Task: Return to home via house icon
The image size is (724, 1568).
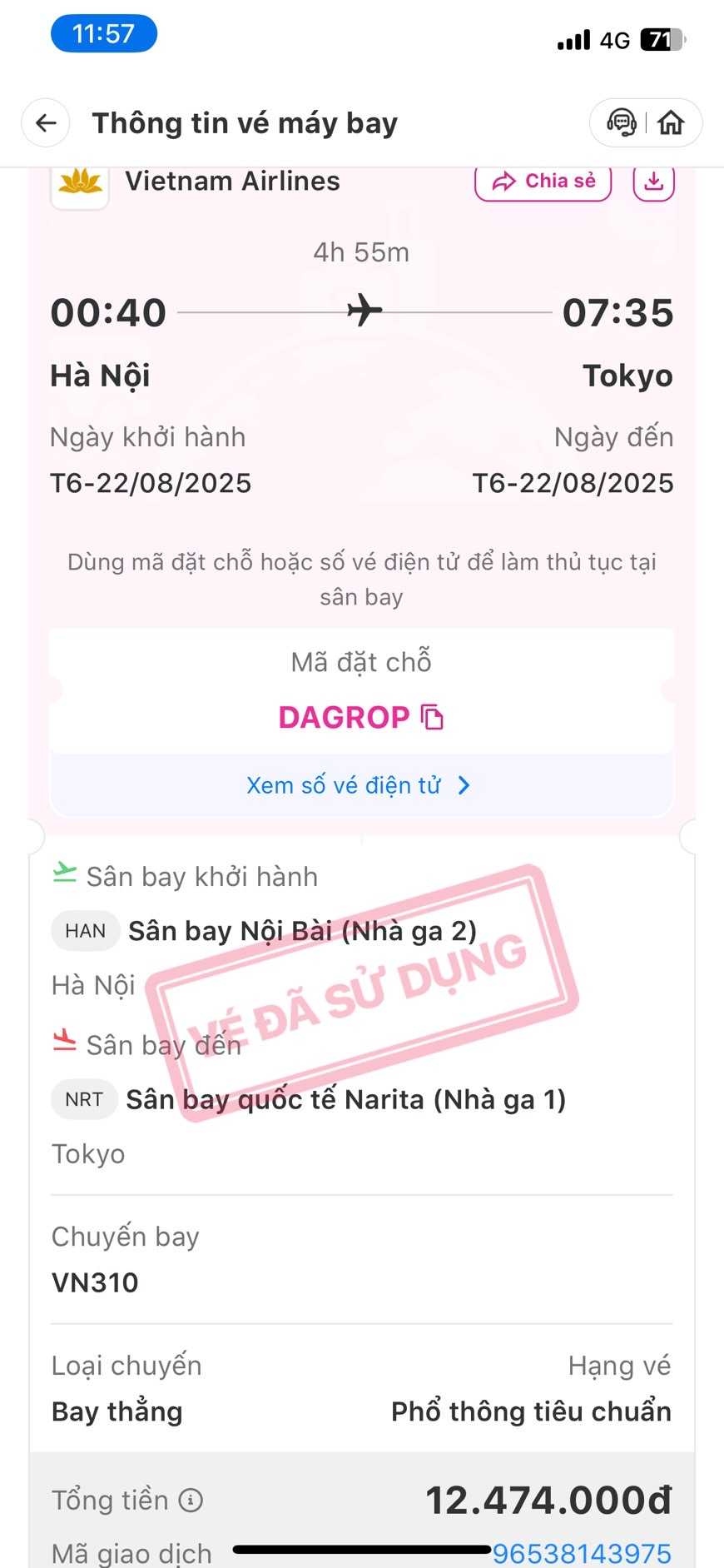Action: [x=671, y=123]
